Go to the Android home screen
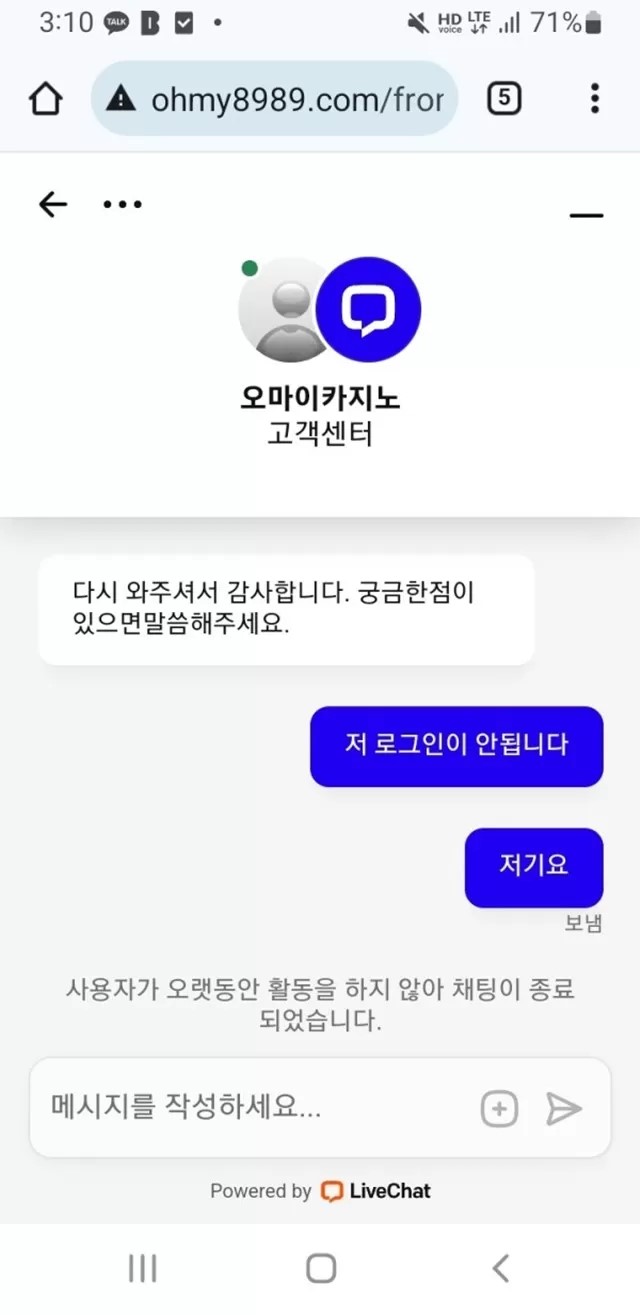Screen dimensions: 640x1315 320,1269
